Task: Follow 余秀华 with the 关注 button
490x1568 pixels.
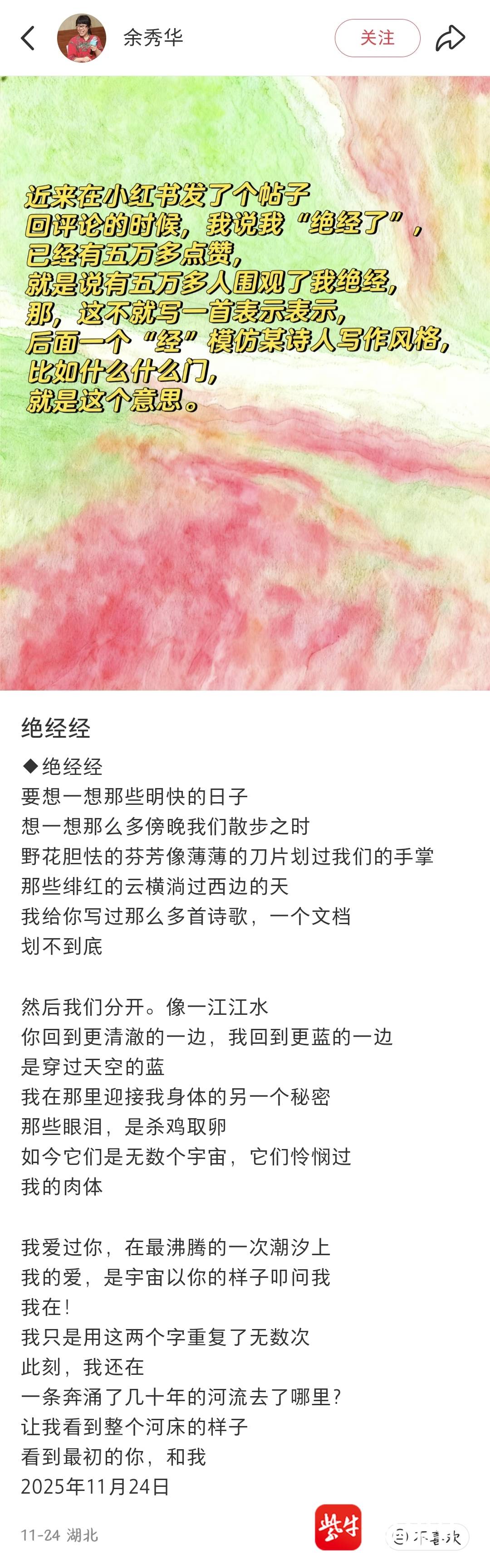Action: 377,38
